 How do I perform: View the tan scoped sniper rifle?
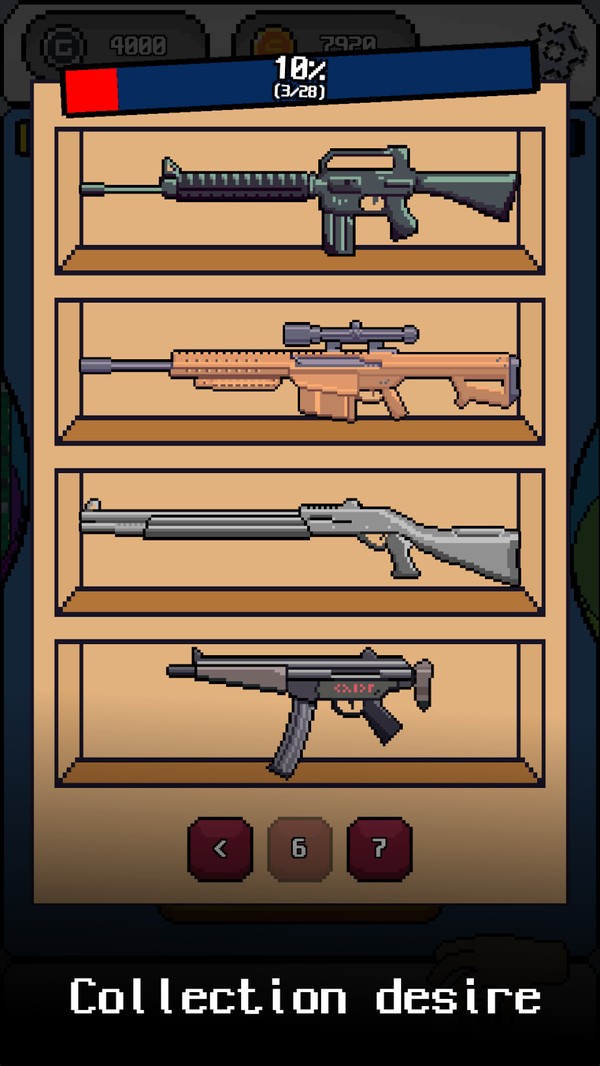click(x=300, y=371)
